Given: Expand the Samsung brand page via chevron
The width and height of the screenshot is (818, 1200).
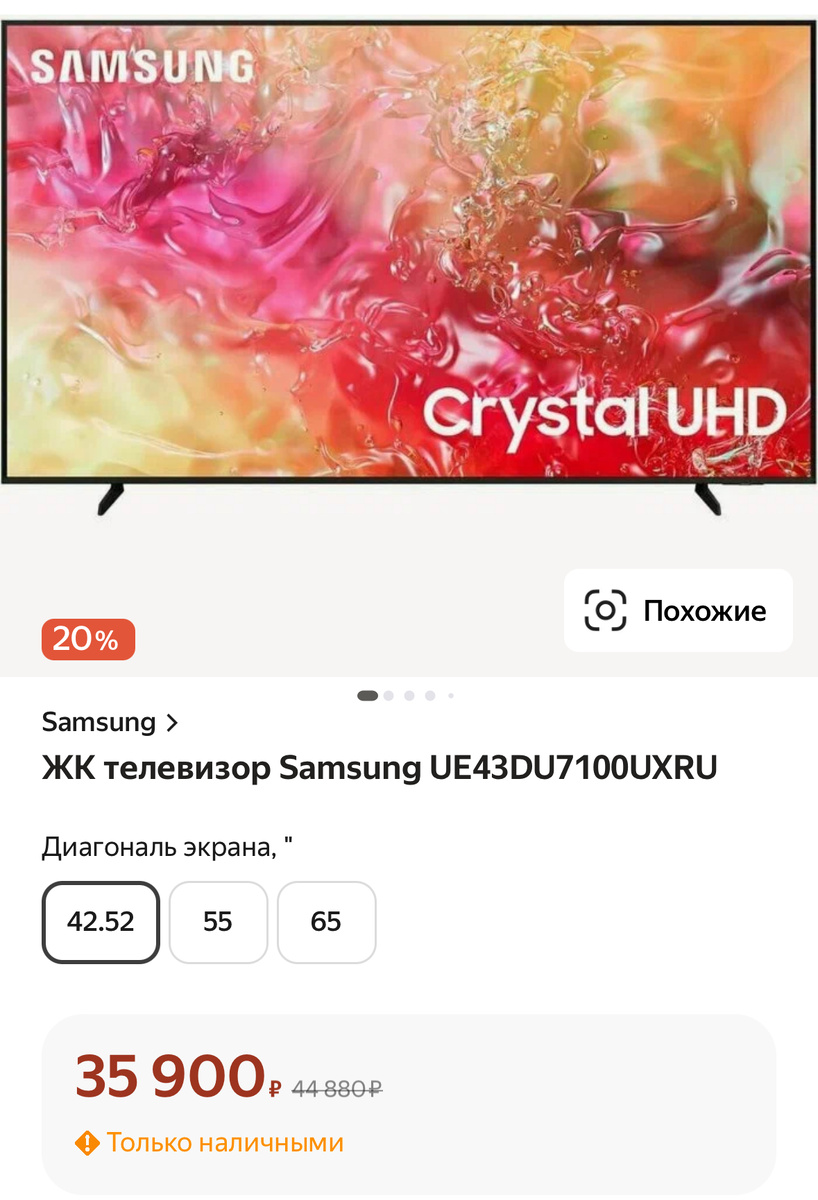Looking at the screenshot, I should [x=172, y=722].
